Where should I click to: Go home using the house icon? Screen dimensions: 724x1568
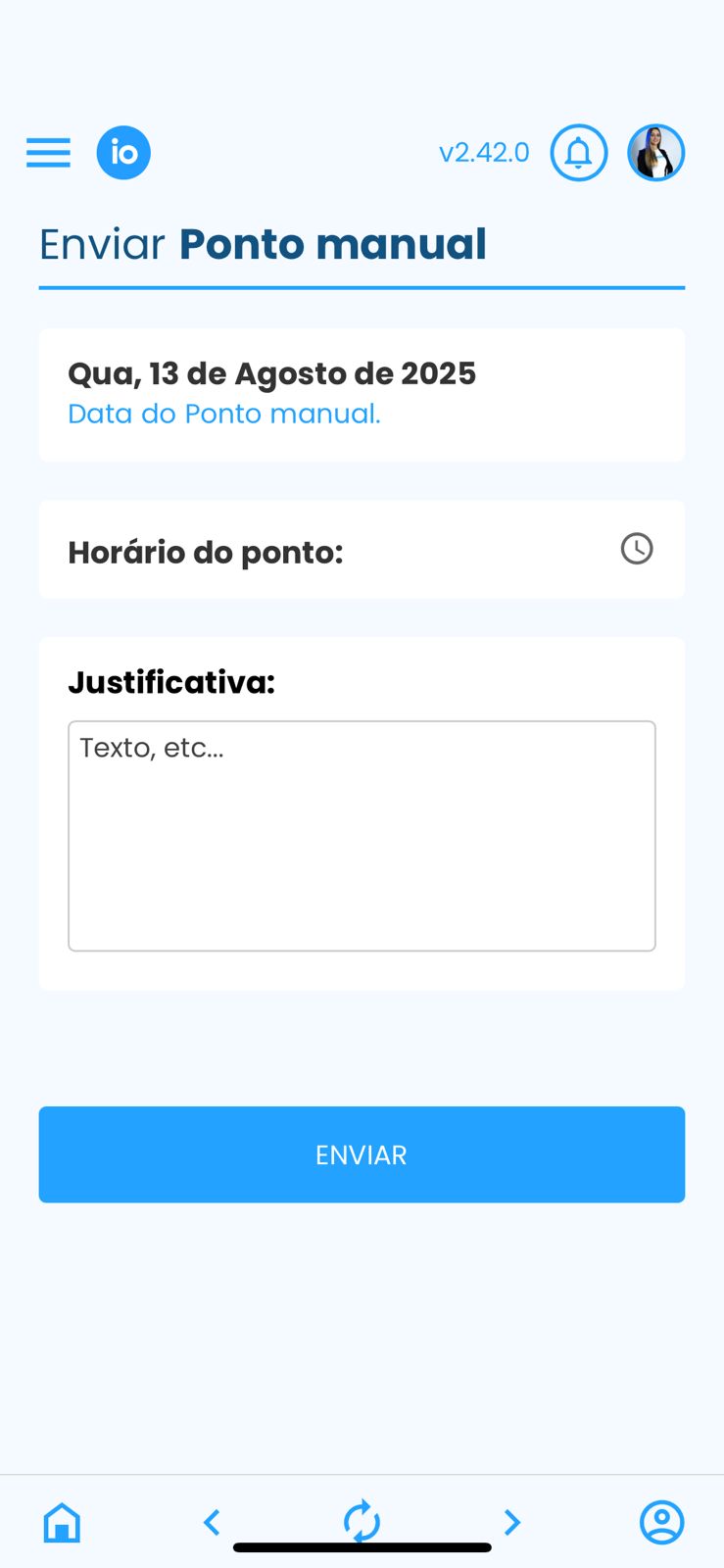[62, 1522]
